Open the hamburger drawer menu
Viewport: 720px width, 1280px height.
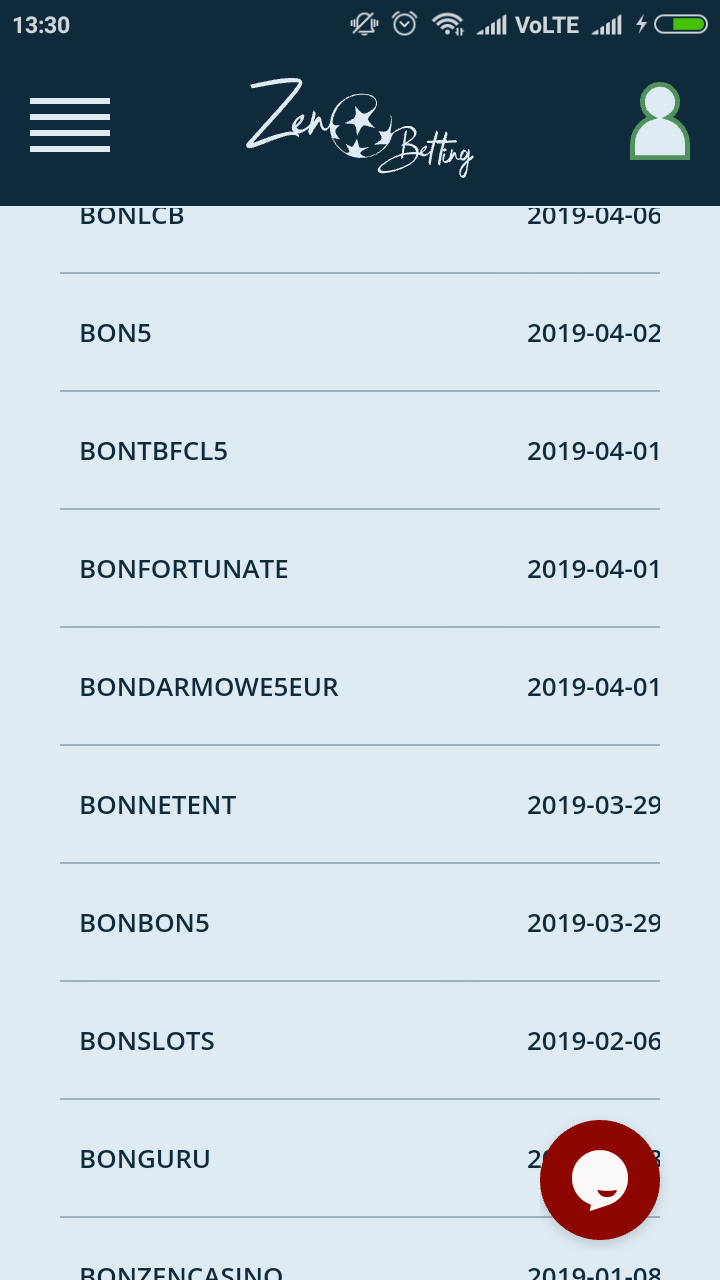pos(70,125)
